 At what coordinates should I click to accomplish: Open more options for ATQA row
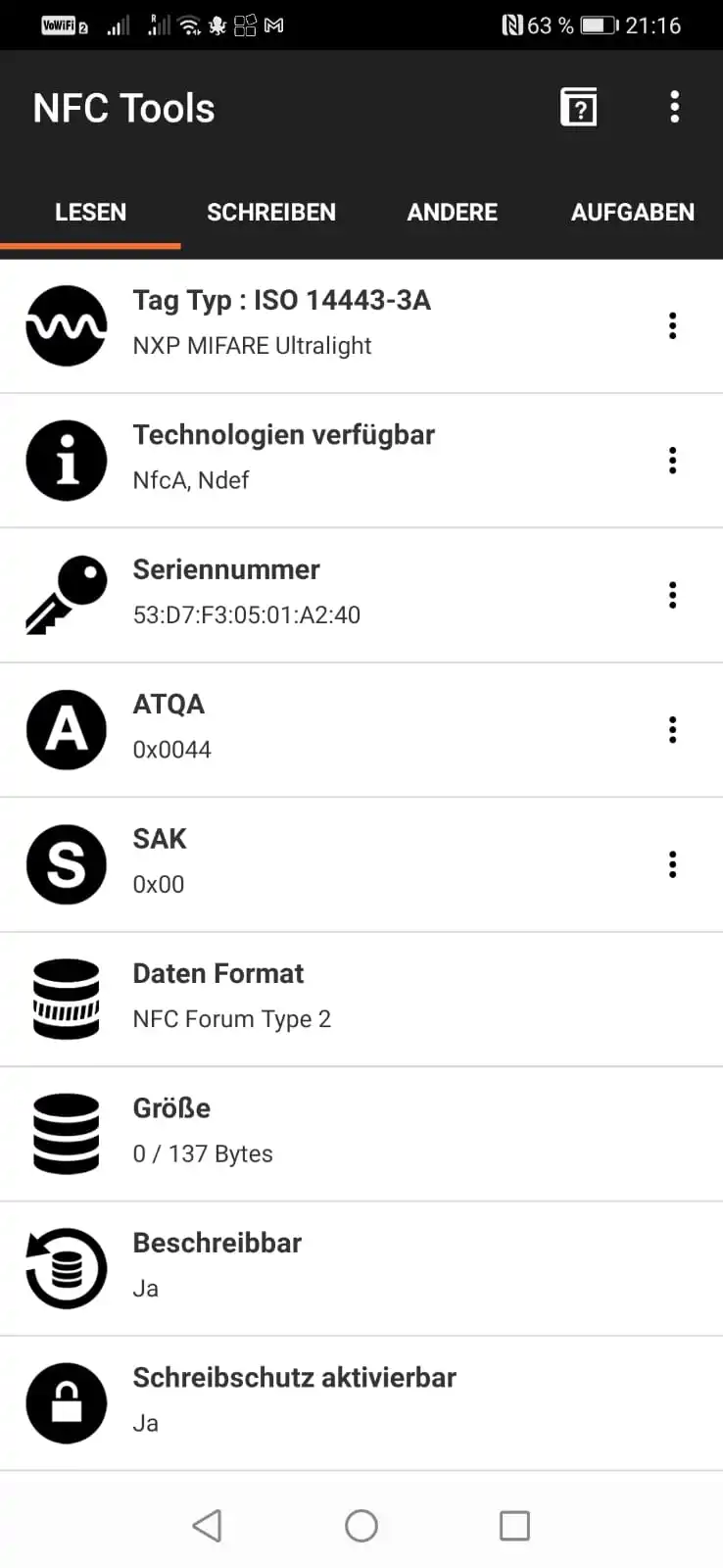pyautogui.click(x=672, y=730)
